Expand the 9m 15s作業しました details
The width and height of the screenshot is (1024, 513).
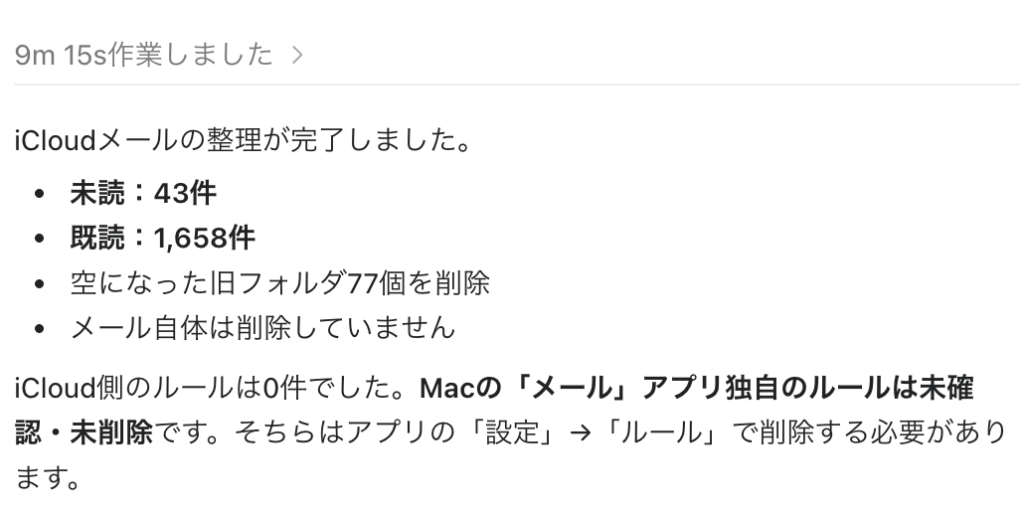click(159, 55)
